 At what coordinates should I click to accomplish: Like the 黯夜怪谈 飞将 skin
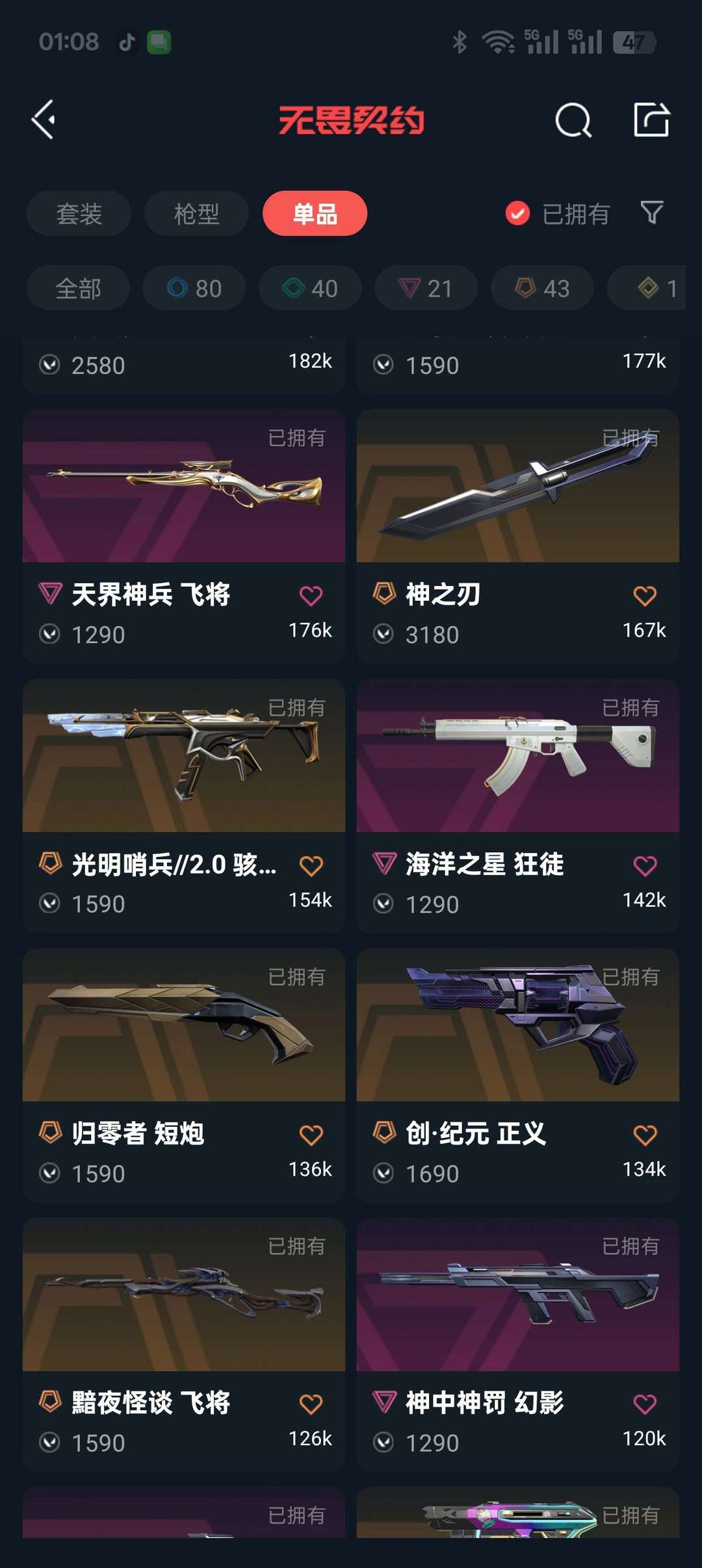311,1404
